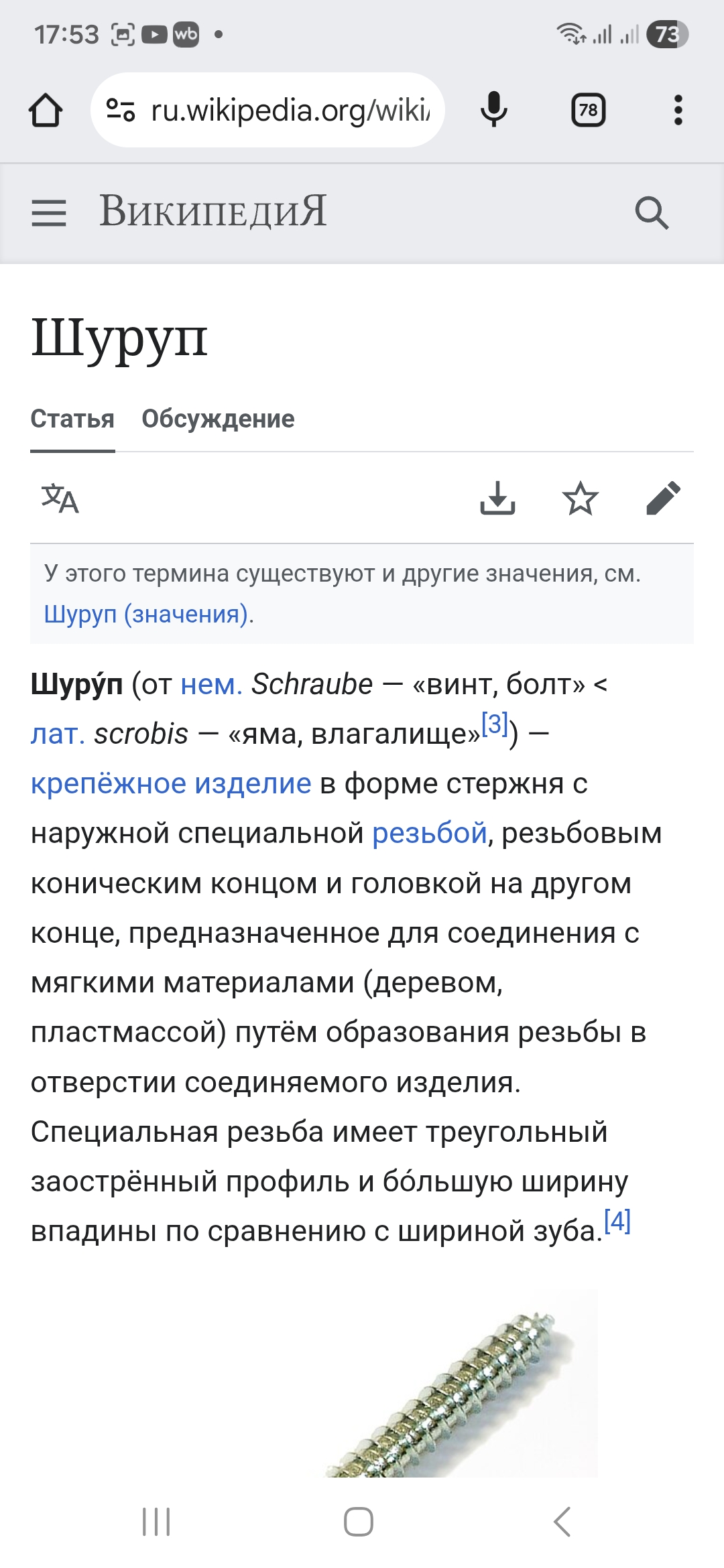Go back using the system back button

coord(562,1521)
